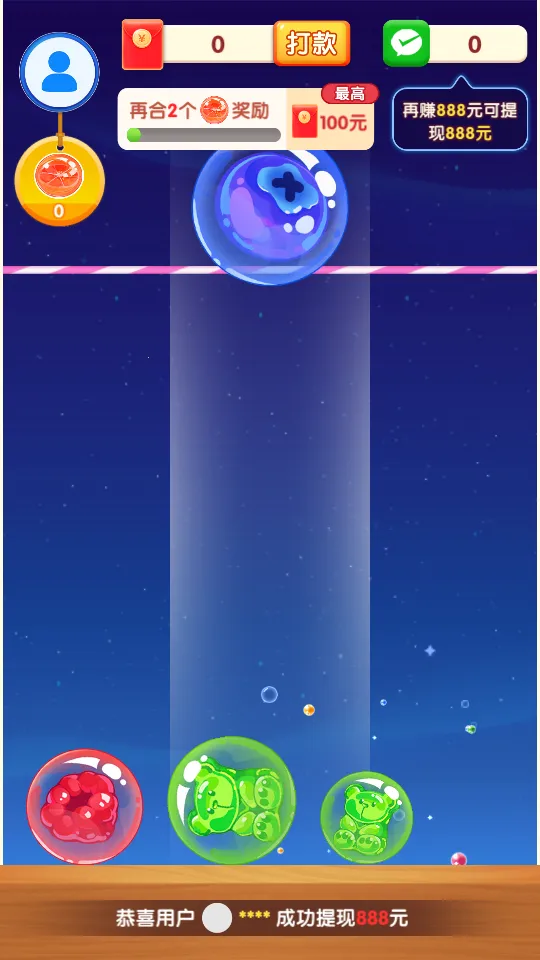Open the 再赚888元可提现888元 bubble

[460, 119]
